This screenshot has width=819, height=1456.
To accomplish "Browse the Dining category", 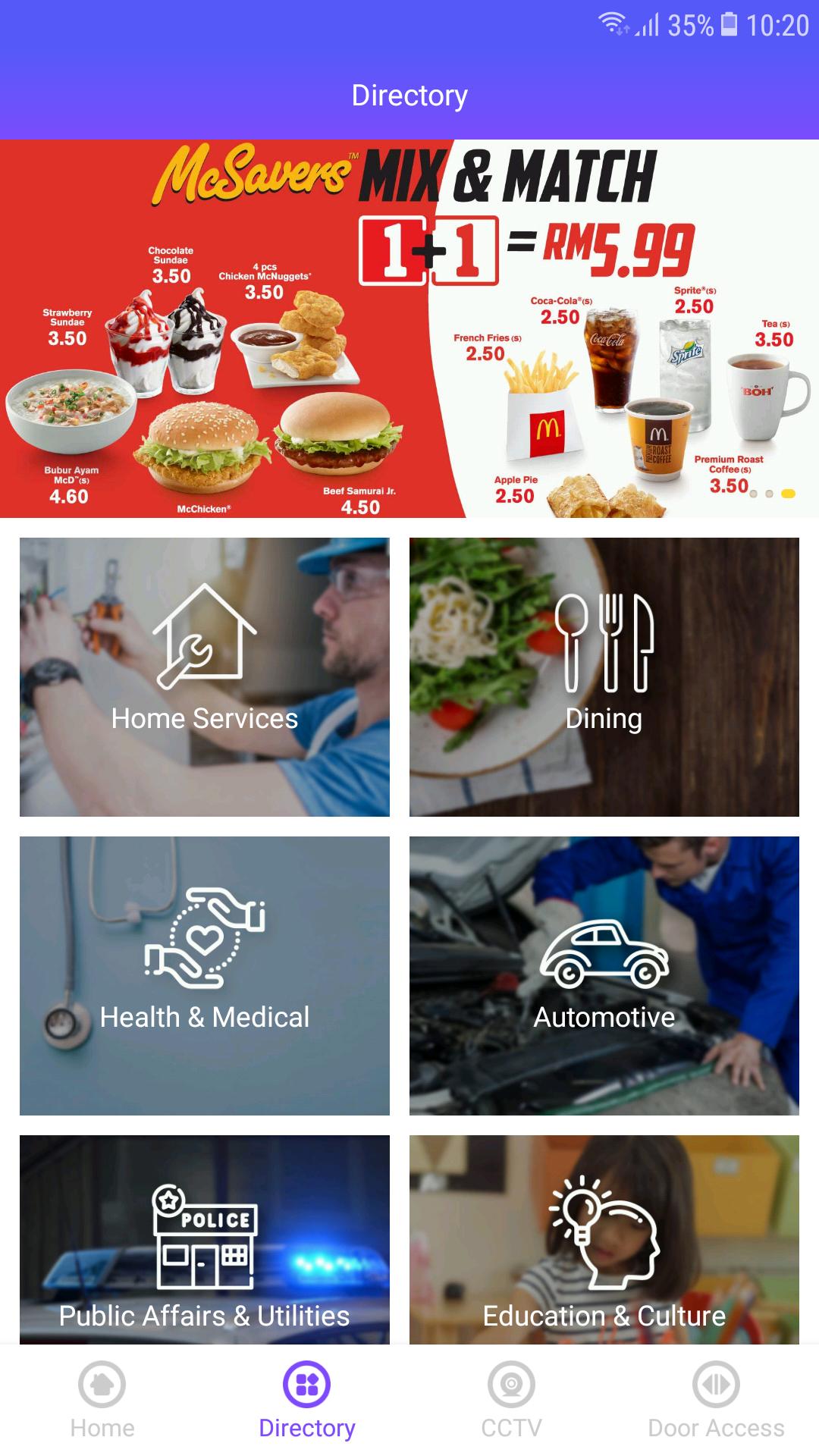I will [604, 676].
